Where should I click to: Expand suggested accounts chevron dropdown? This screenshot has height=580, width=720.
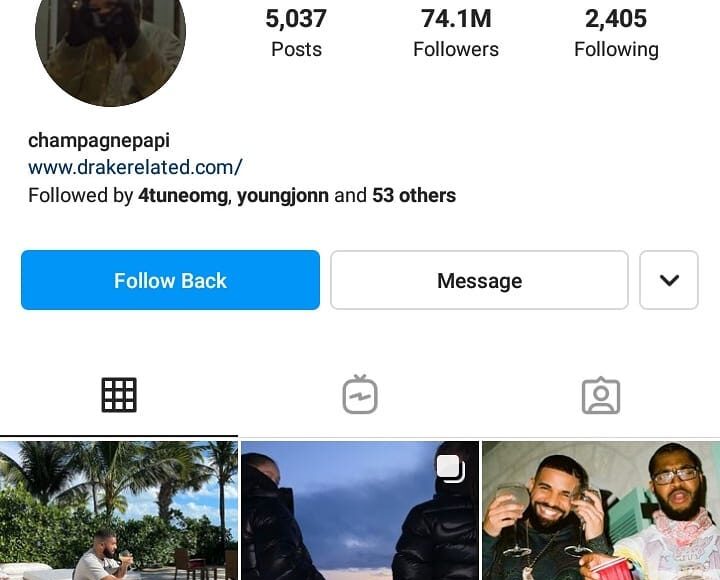[669, 280]
